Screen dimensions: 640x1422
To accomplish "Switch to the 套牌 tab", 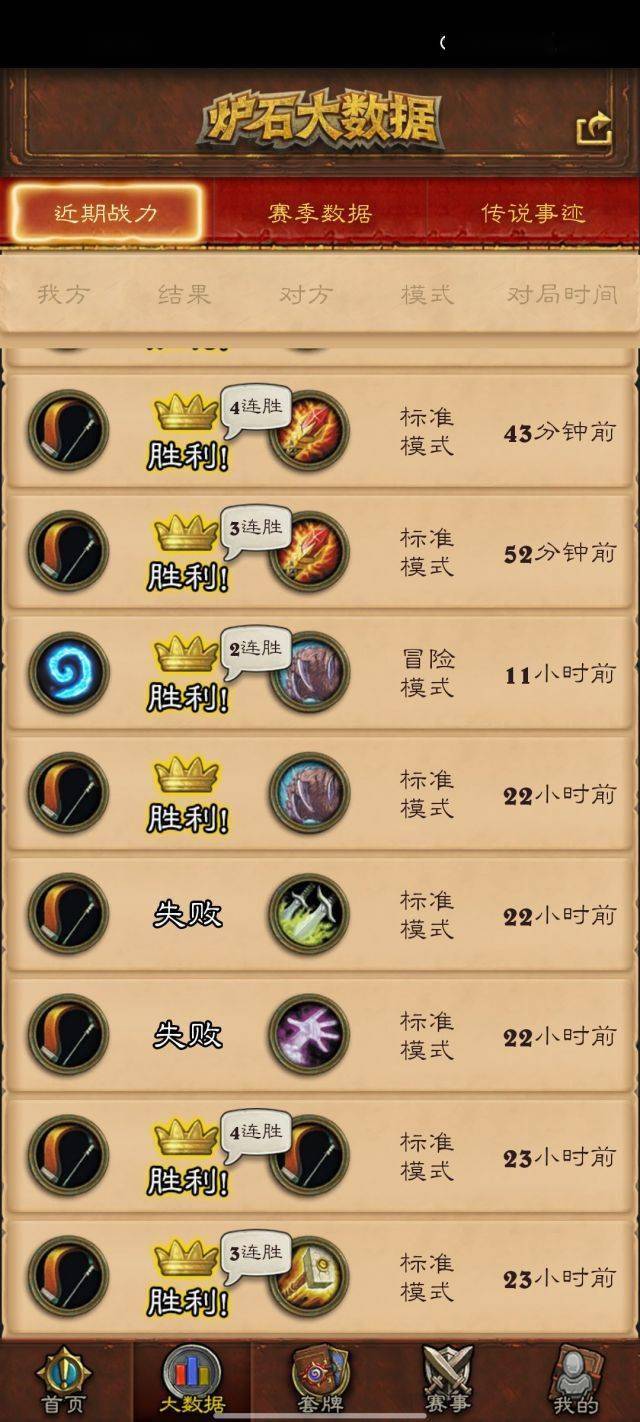I will [320, 1381].
